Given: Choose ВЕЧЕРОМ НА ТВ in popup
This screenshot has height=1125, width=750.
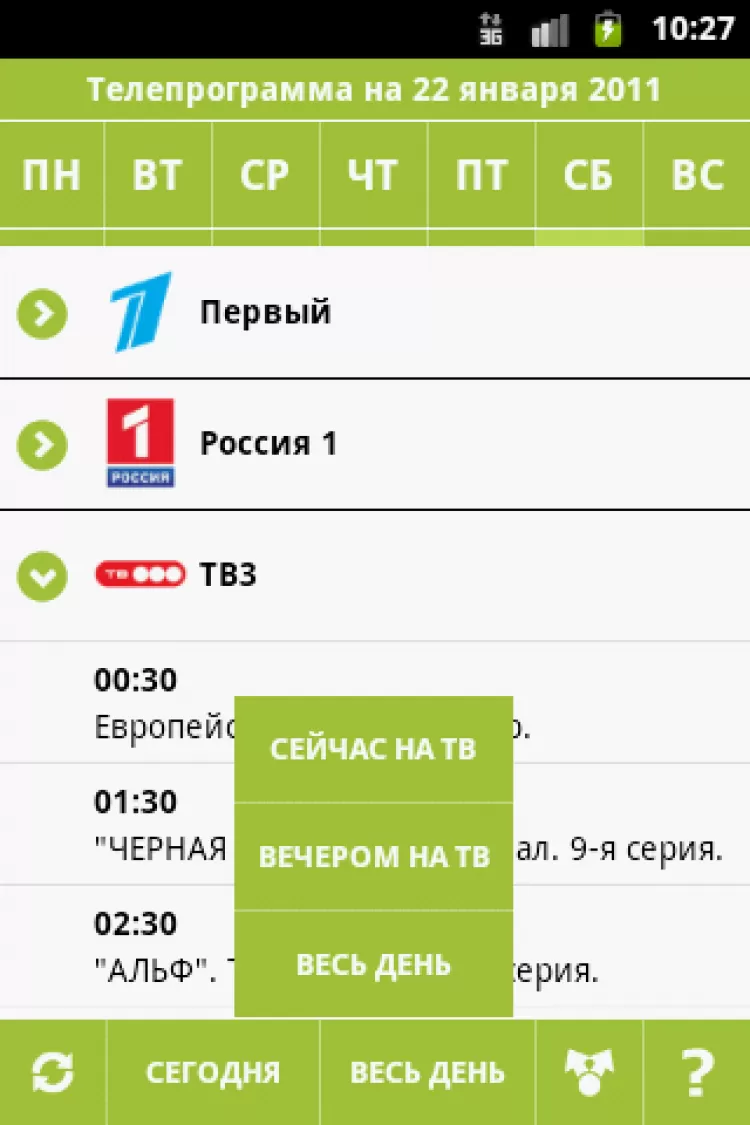Looking at the screenshot, I should 373,857.
